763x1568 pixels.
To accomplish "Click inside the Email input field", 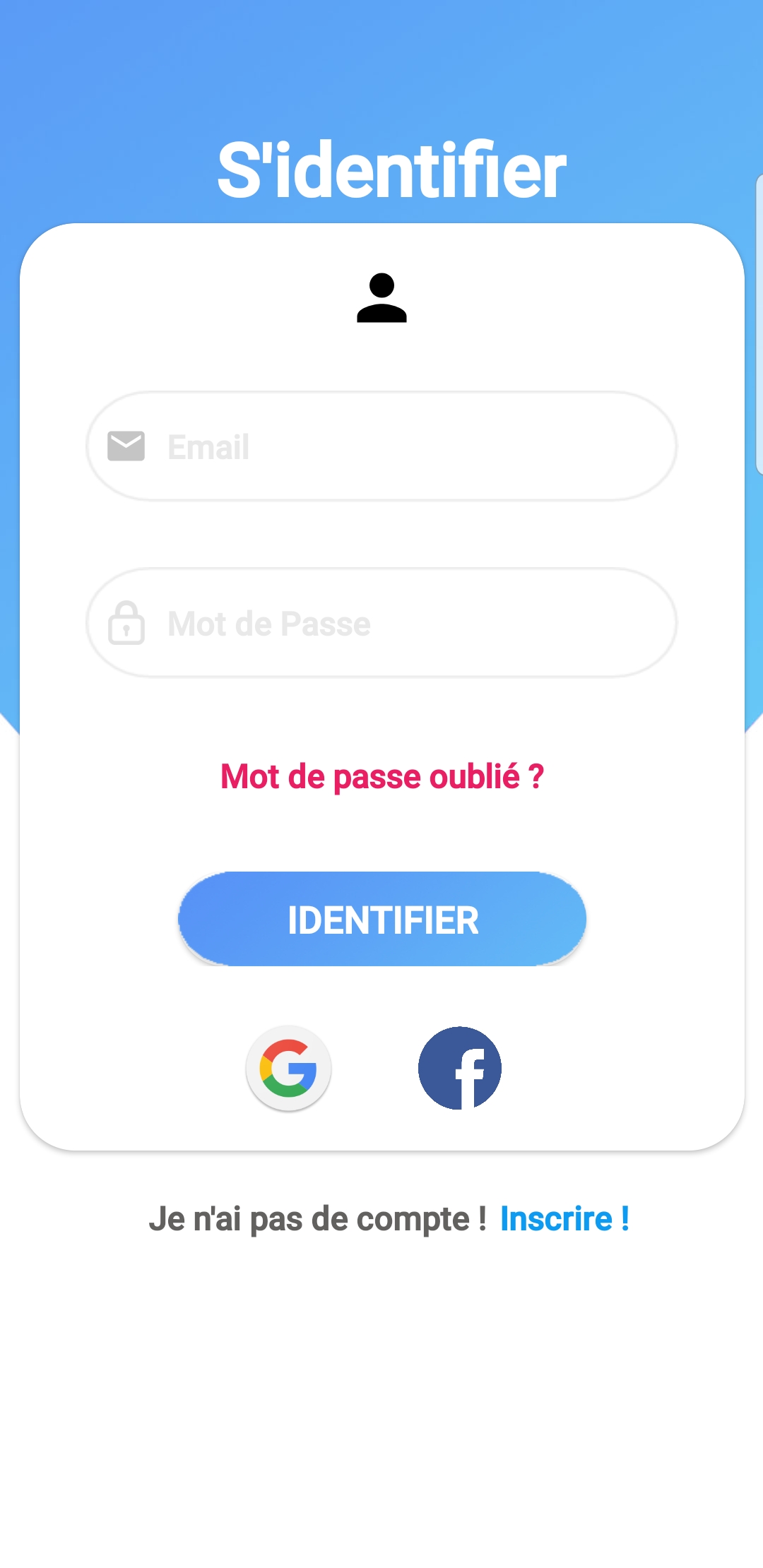I will coord(381,445).
